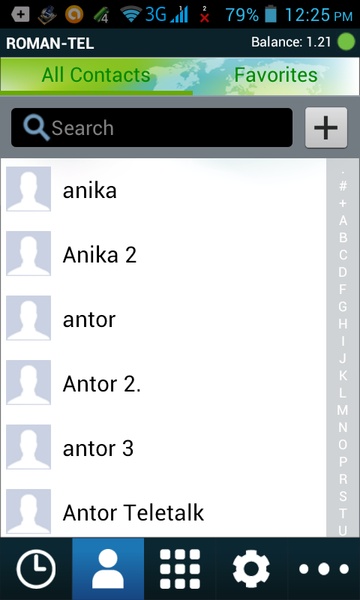360x600 pixels.
Task: Open contact Anika 2
Action: click(163, 254)
